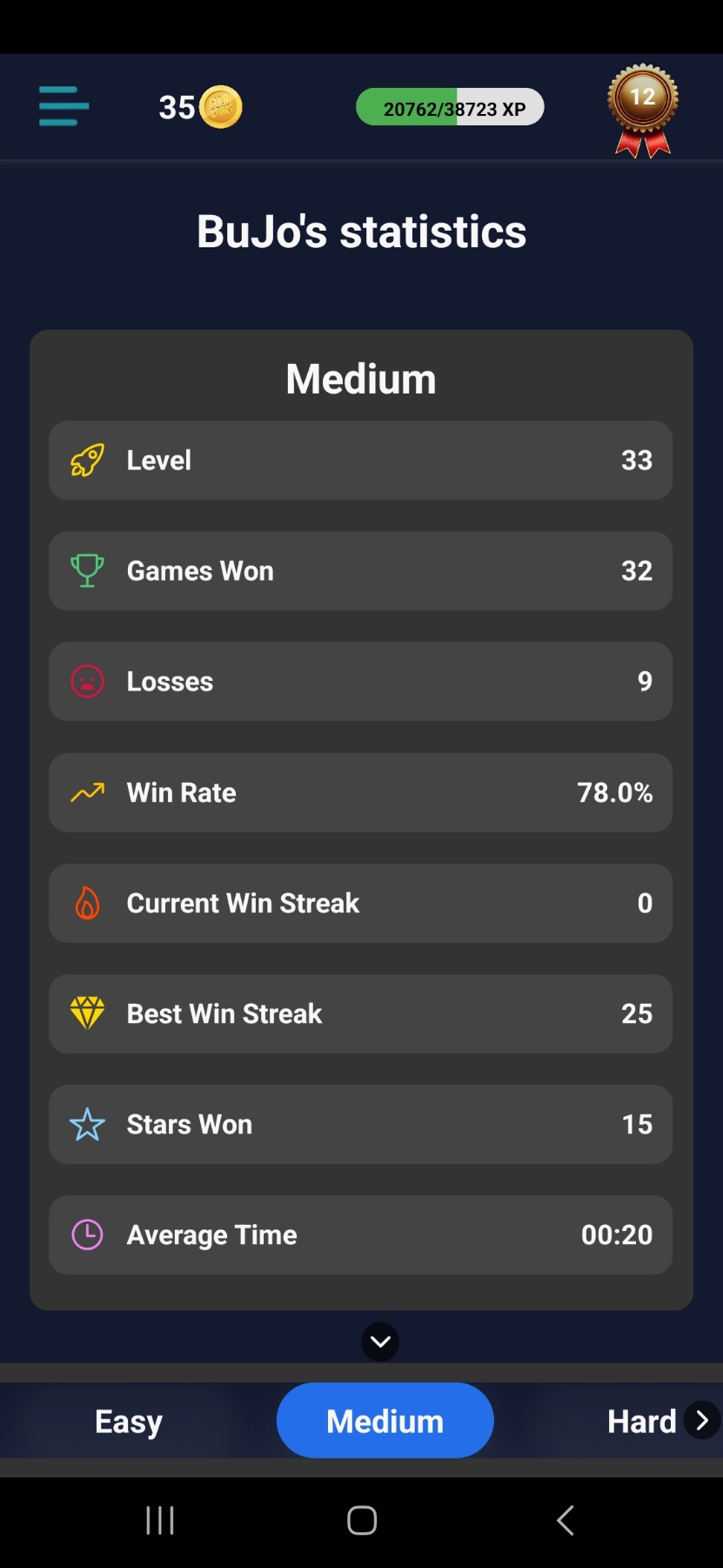723x1568 pixels.
Task: Switch to the Easy tab
Action: click(129, 1422)
